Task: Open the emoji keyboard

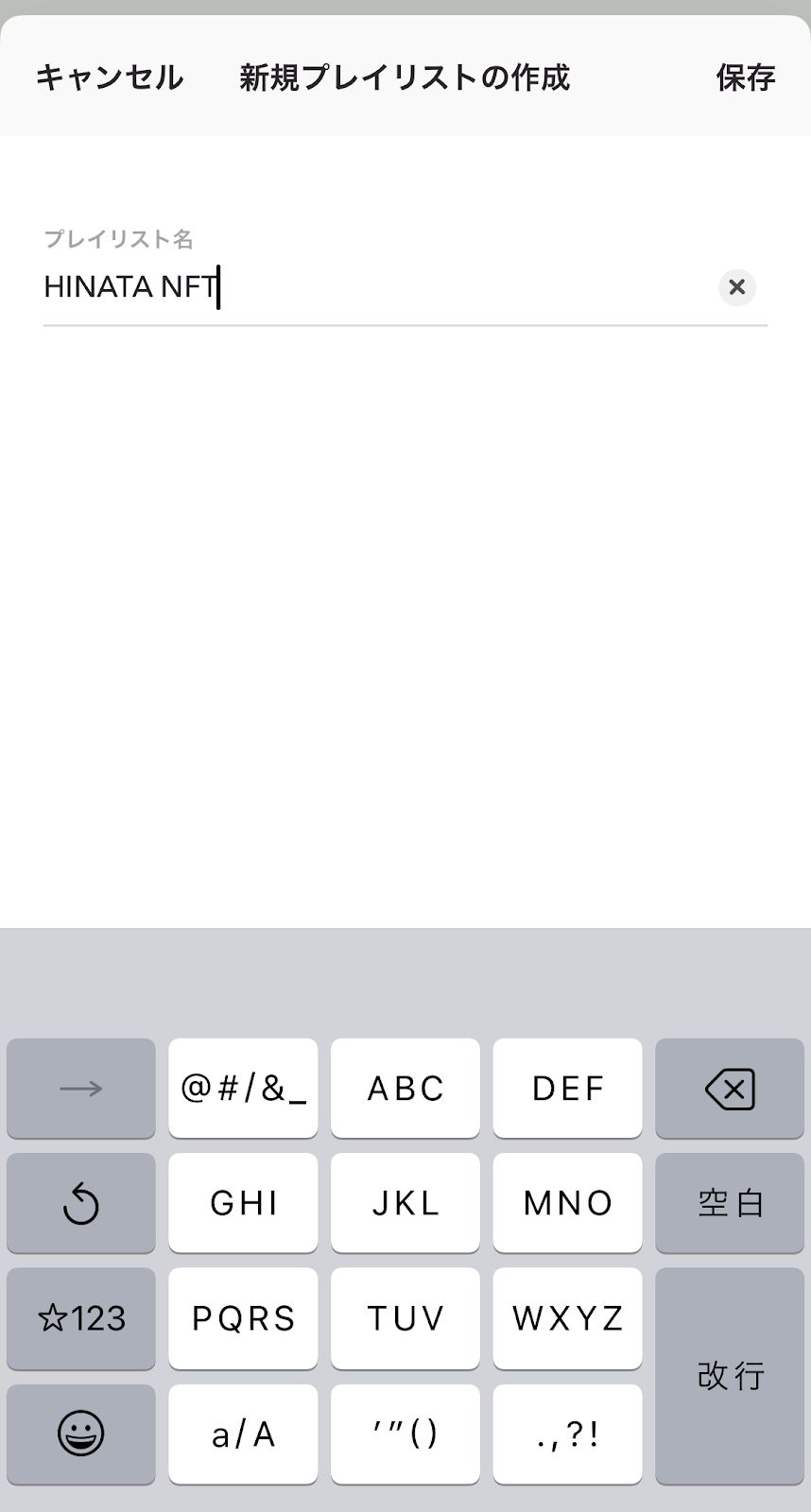Action: tap(81, 1435)
